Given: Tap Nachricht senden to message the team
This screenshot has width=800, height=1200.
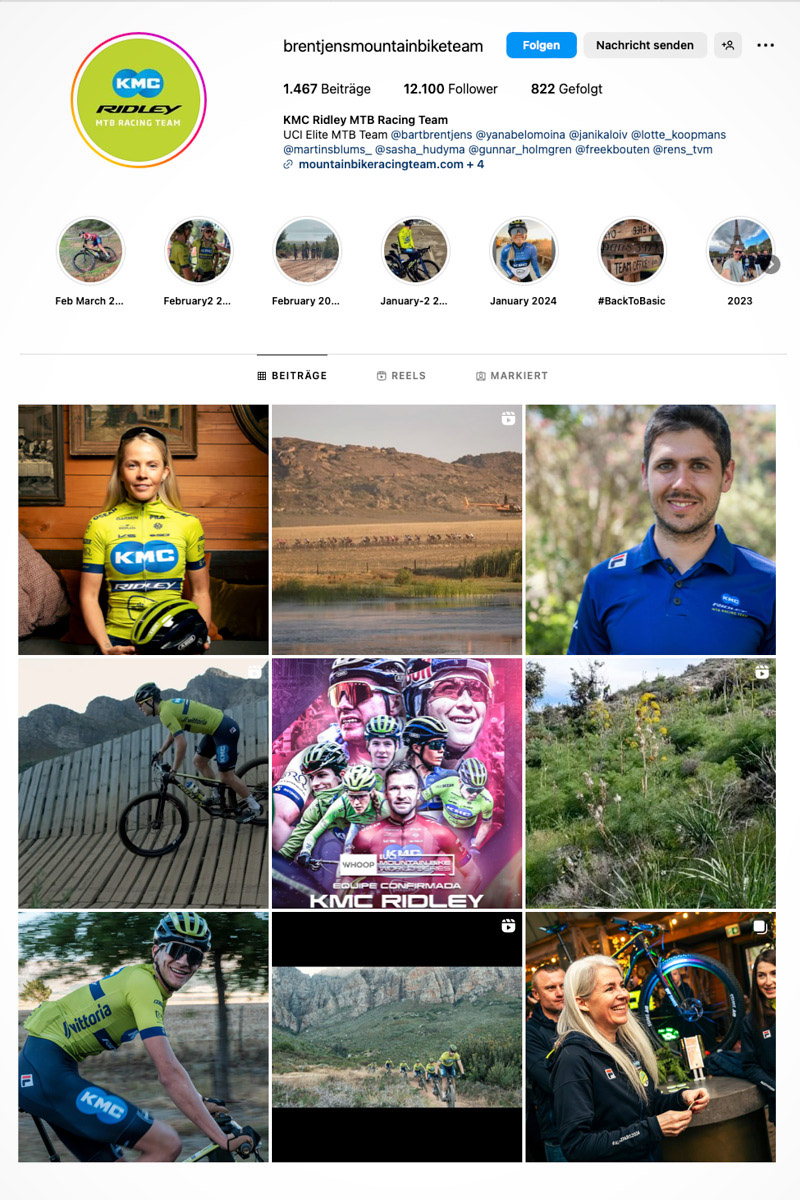Looking at the screenshot, I should [644, 45].
